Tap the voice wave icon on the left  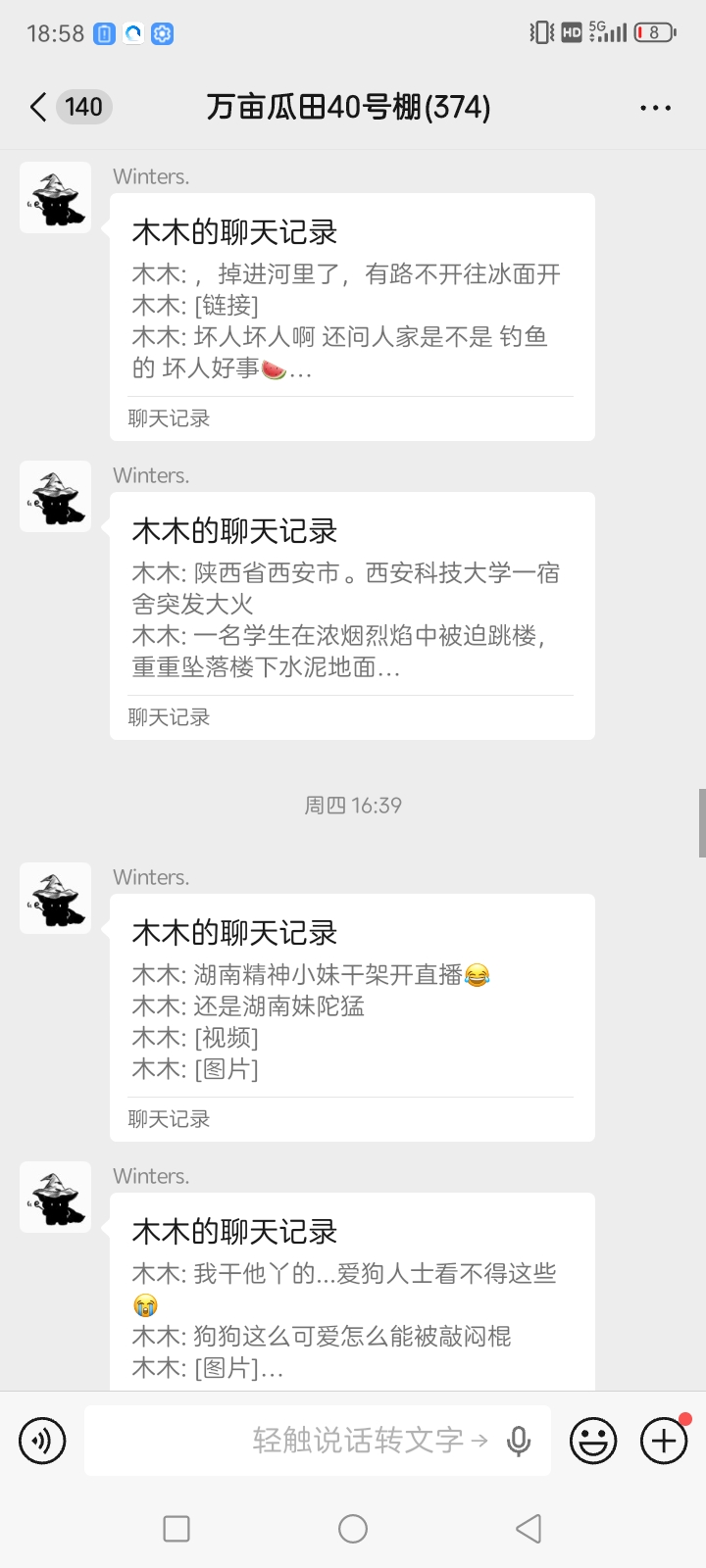coord(42,1440)
